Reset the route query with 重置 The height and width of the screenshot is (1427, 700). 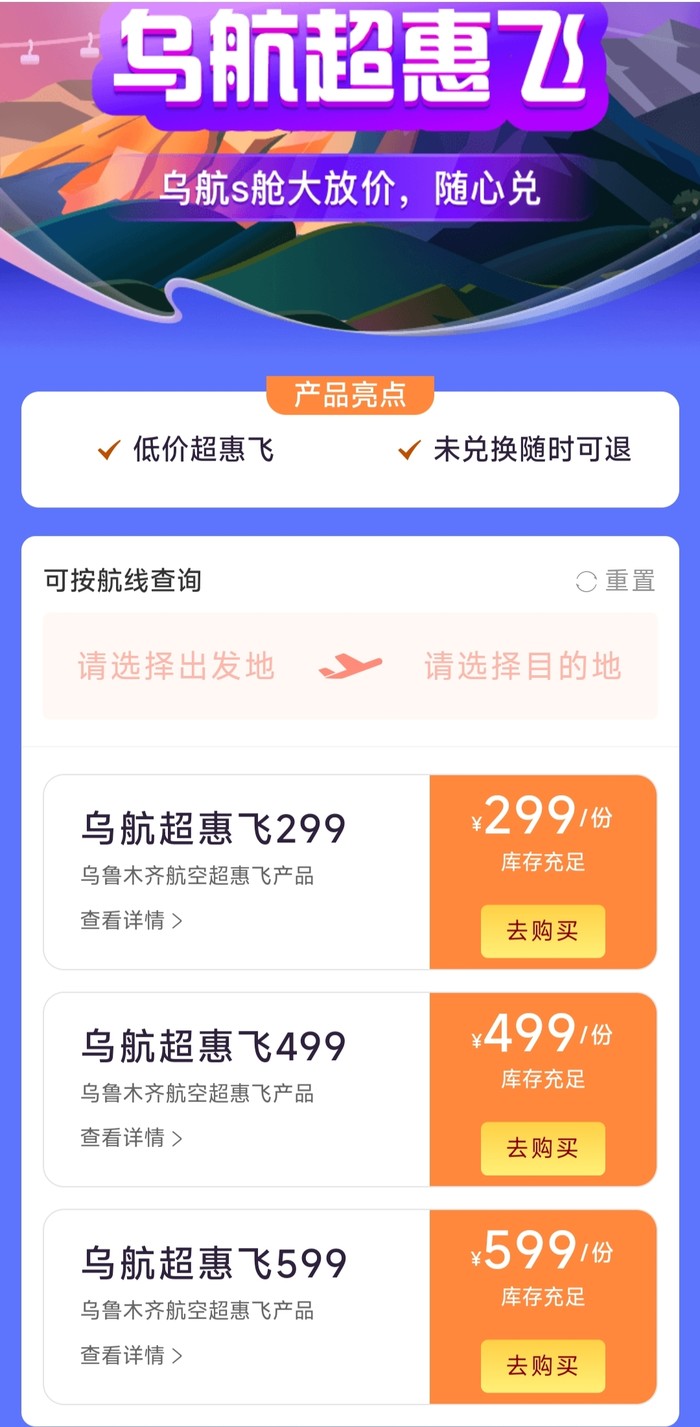(x=616, y=580)
